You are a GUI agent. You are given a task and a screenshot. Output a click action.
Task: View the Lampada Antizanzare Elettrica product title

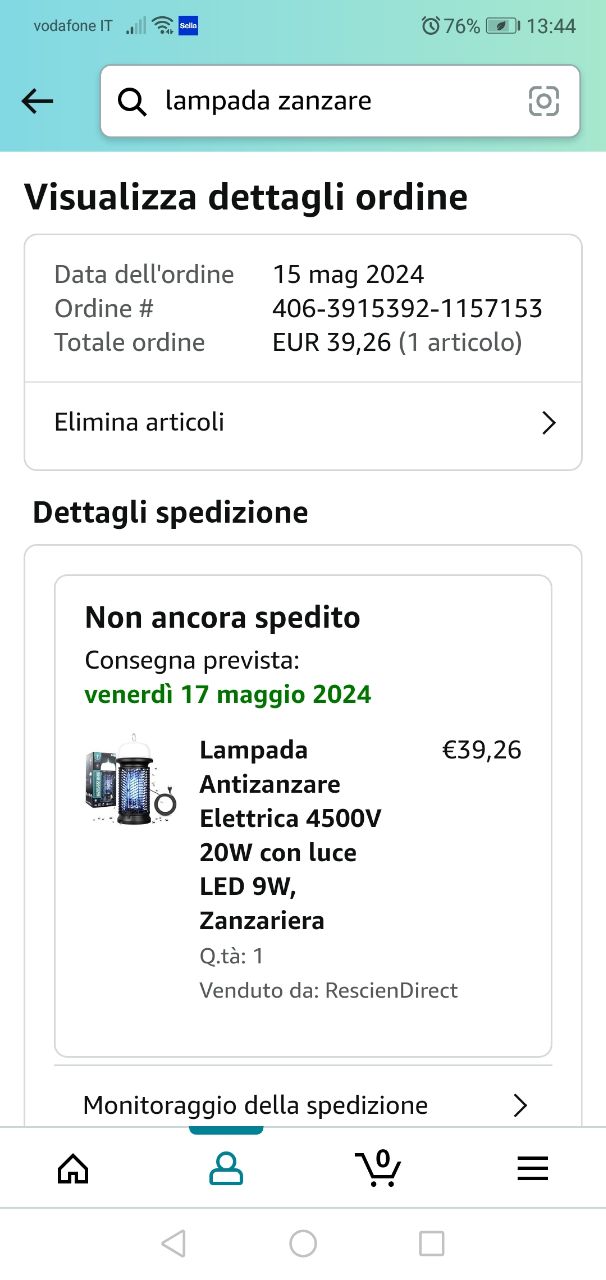click(x=290, y=835)
